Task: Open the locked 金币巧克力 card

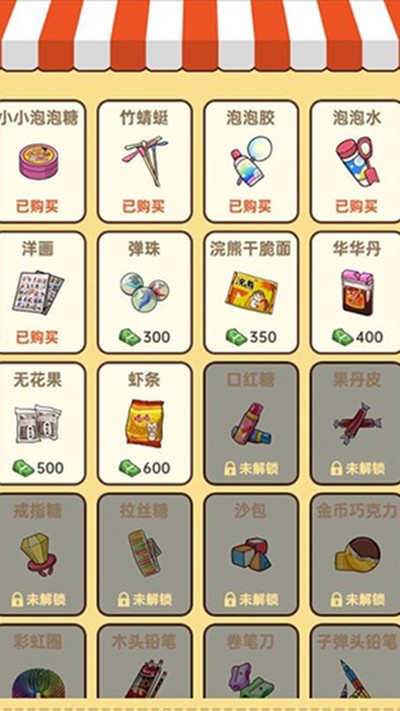Action: pos(356,555)
